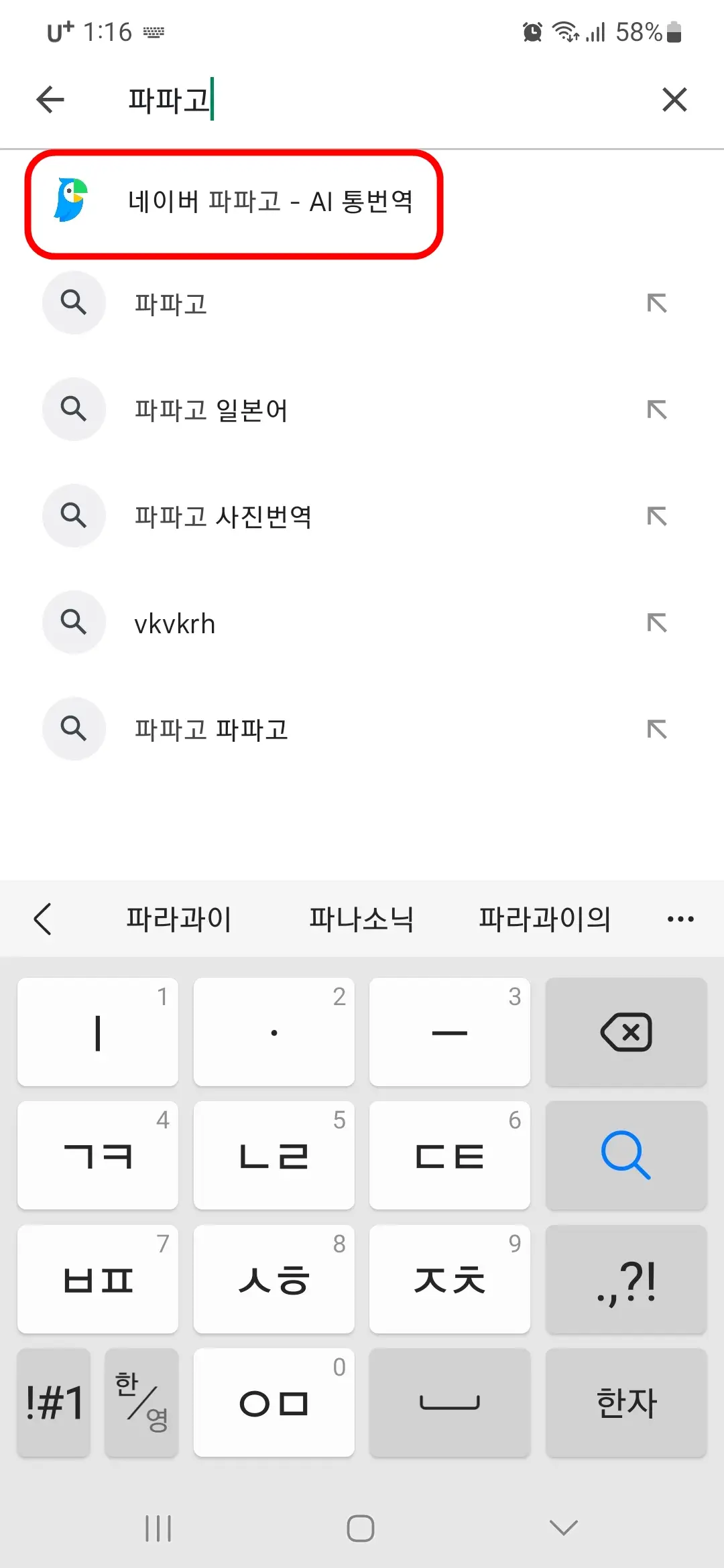Viewport: 724px width, 1568px height.
Task: Open the 한자 conversion key
Action: tap(625, 1404)
